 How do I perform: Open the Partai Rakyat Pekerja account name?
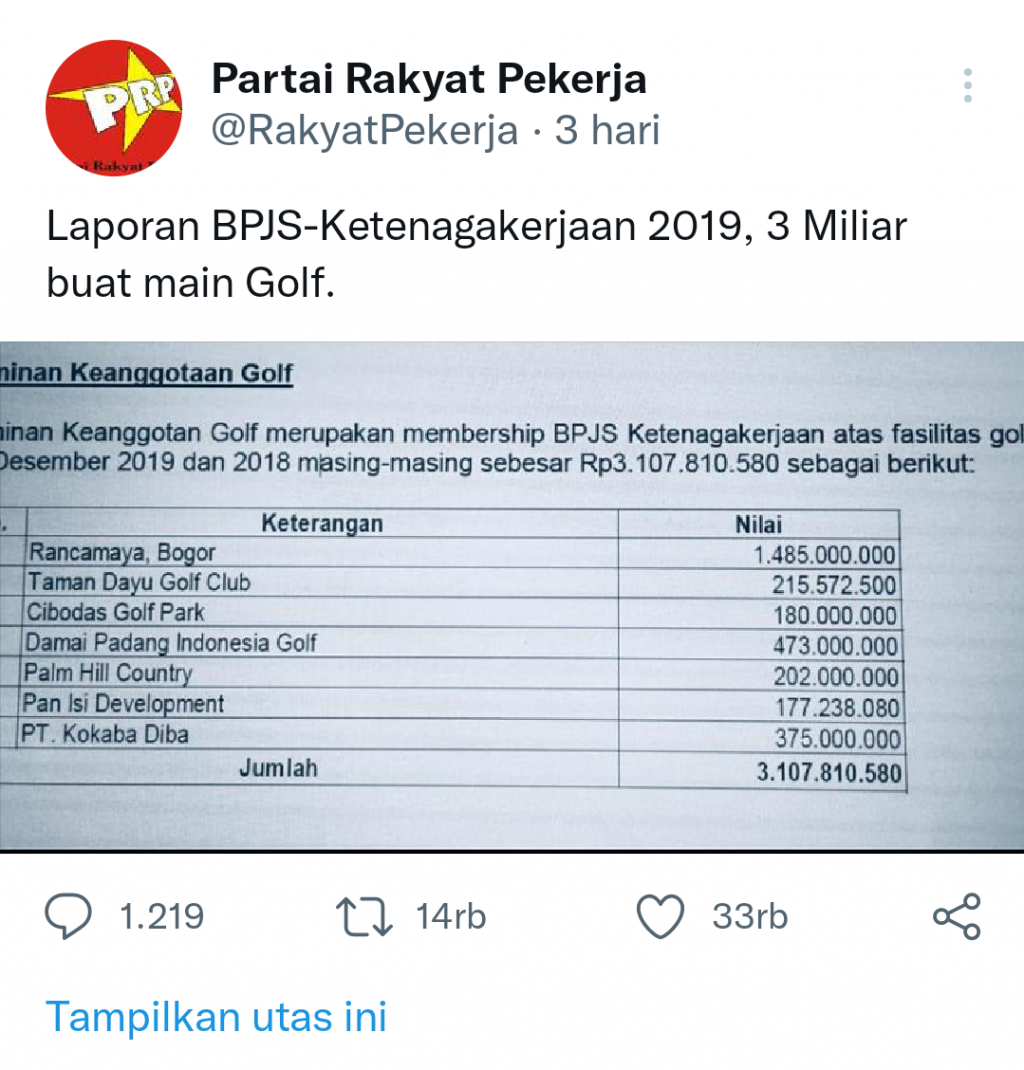pyautogui.click(x=429, y=80)
